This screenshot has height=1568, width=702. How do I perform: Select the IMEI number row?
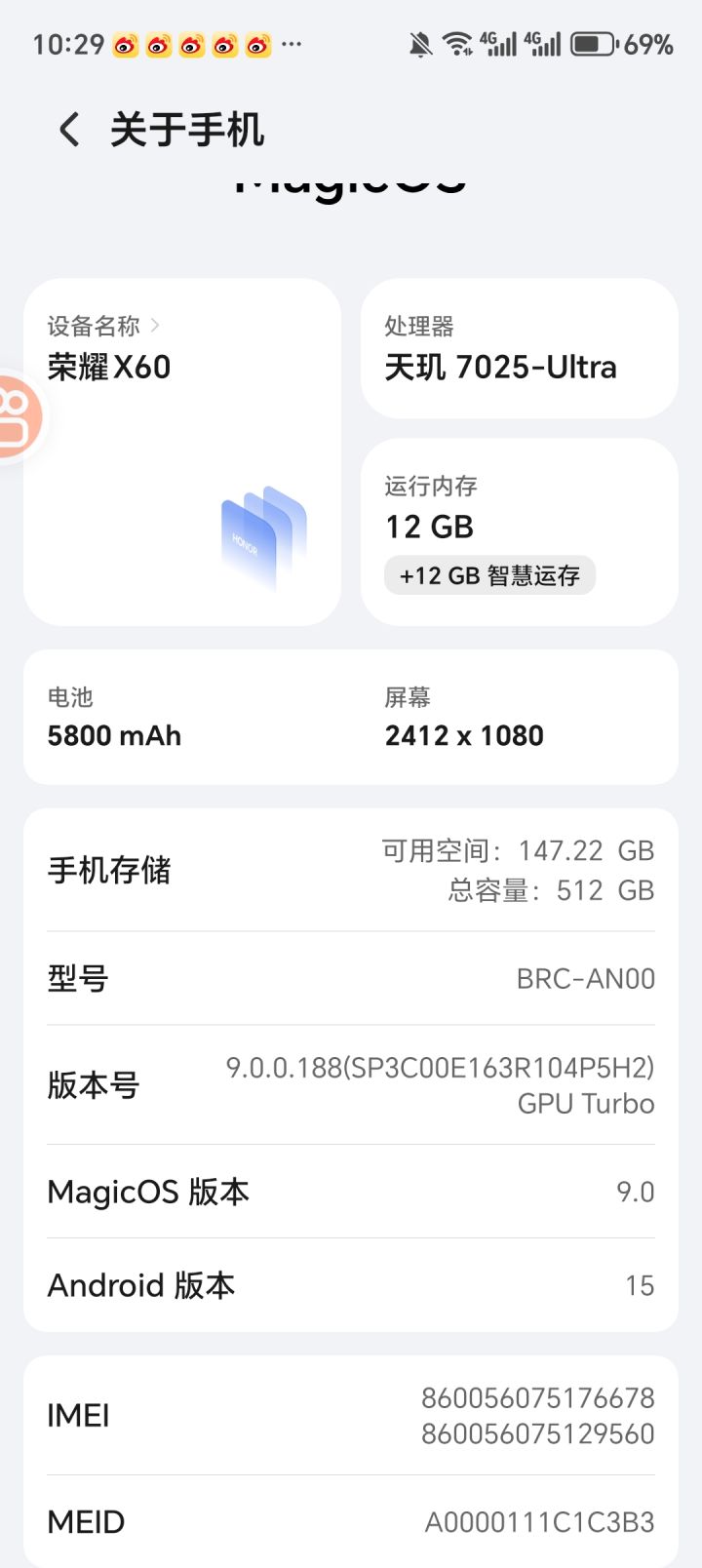tap(351, 1414)
